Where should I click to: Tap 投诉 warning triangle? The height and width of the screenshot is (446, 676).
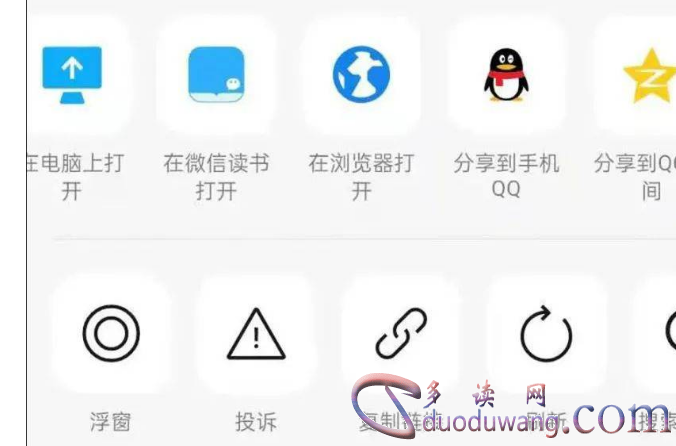click(x=256, y=334)
